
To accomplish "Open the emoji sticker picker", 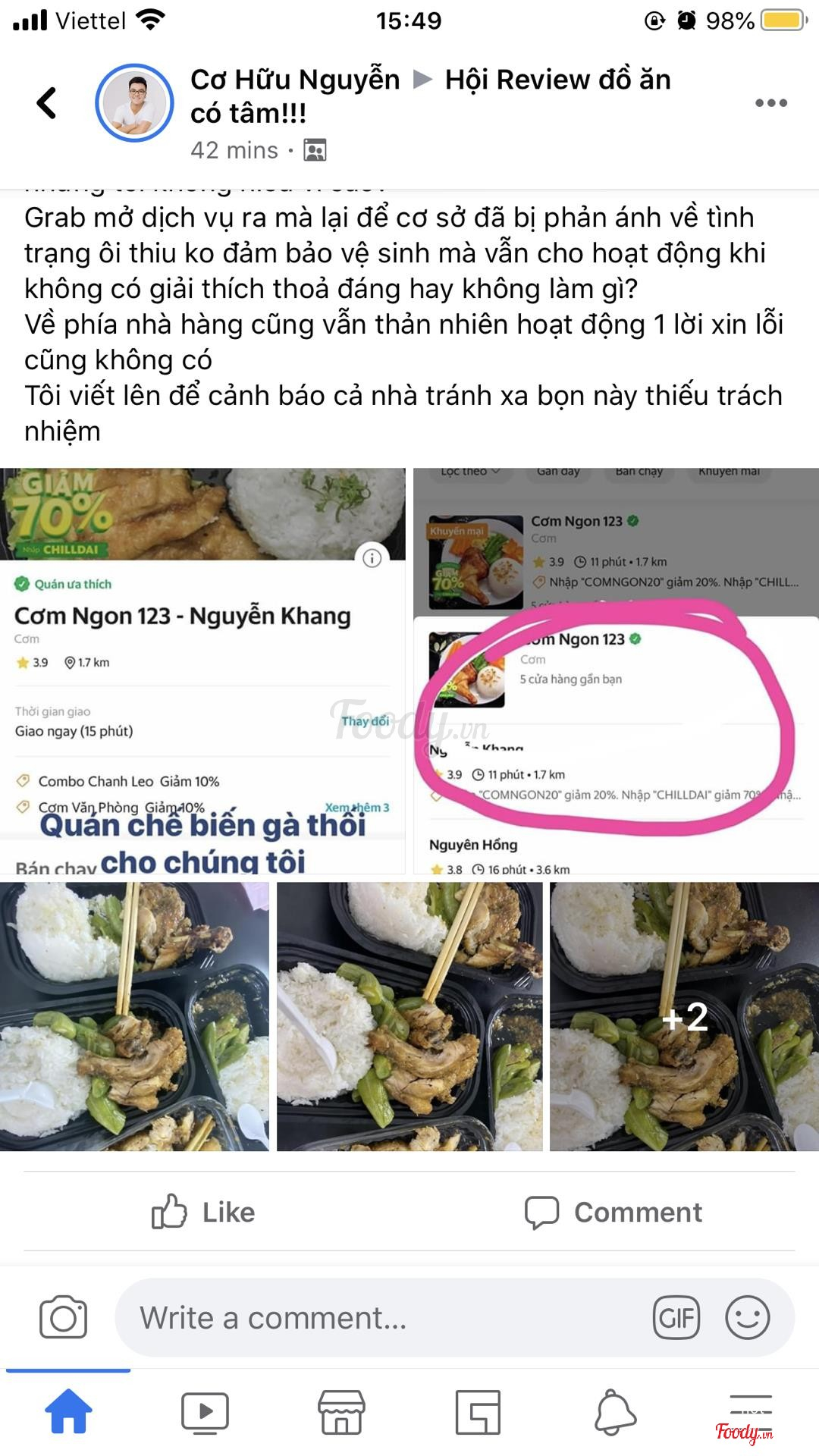I will tap(747, 1318).
